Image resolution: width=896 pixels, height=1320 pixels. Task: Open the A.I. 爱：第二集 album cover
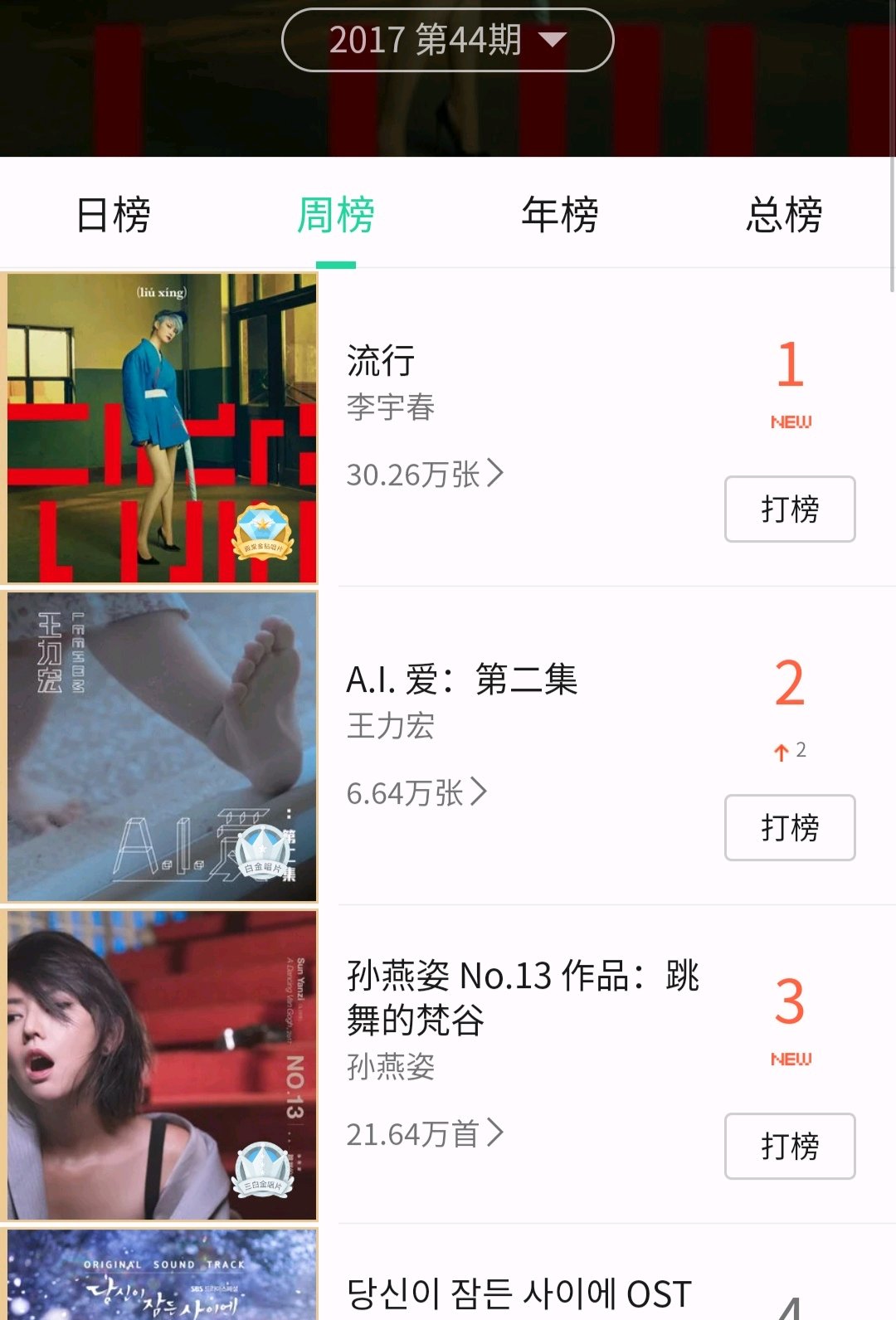pos(162,747)
